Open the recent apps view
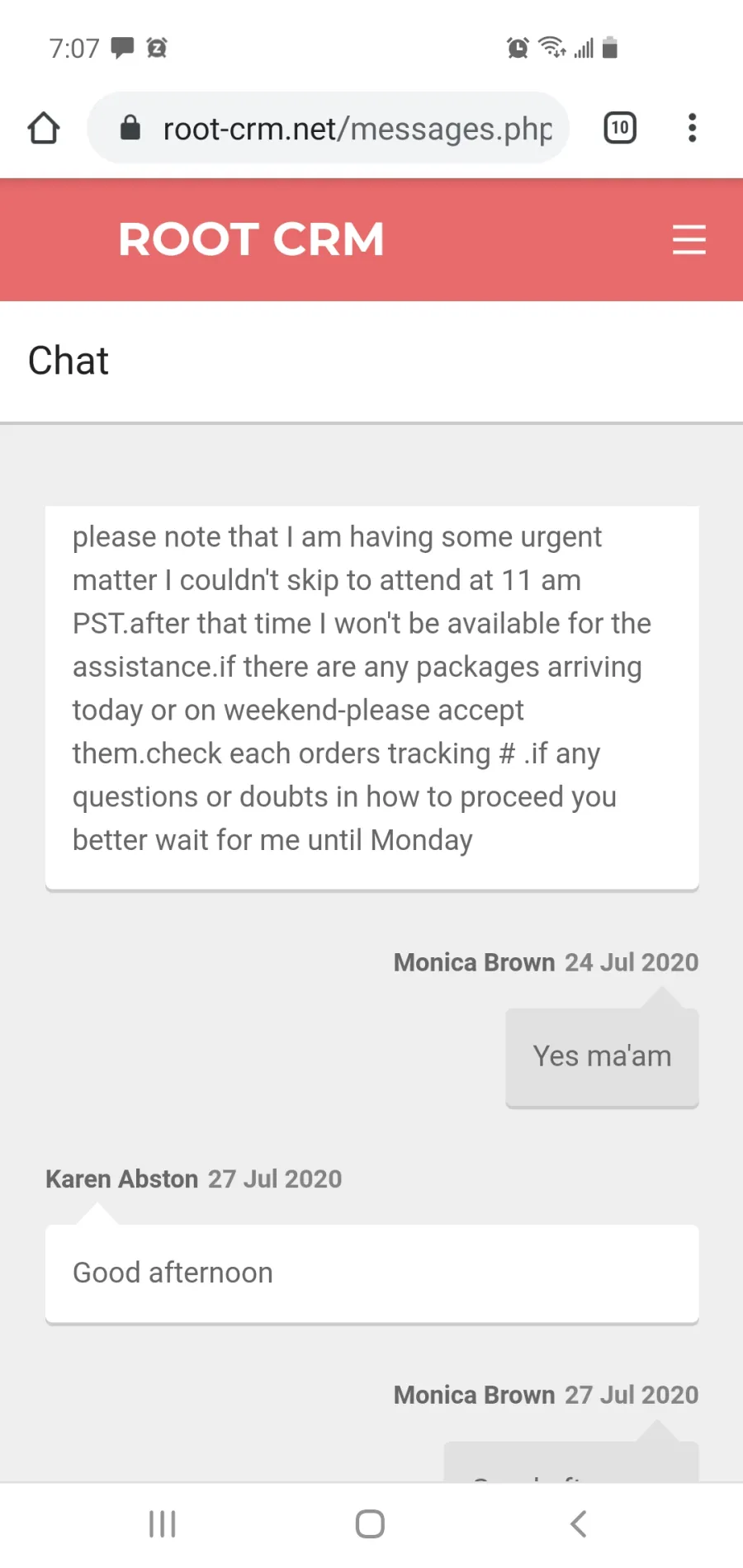The width and height of the screenshot is (743, 1568). [x=163, y=1523]
